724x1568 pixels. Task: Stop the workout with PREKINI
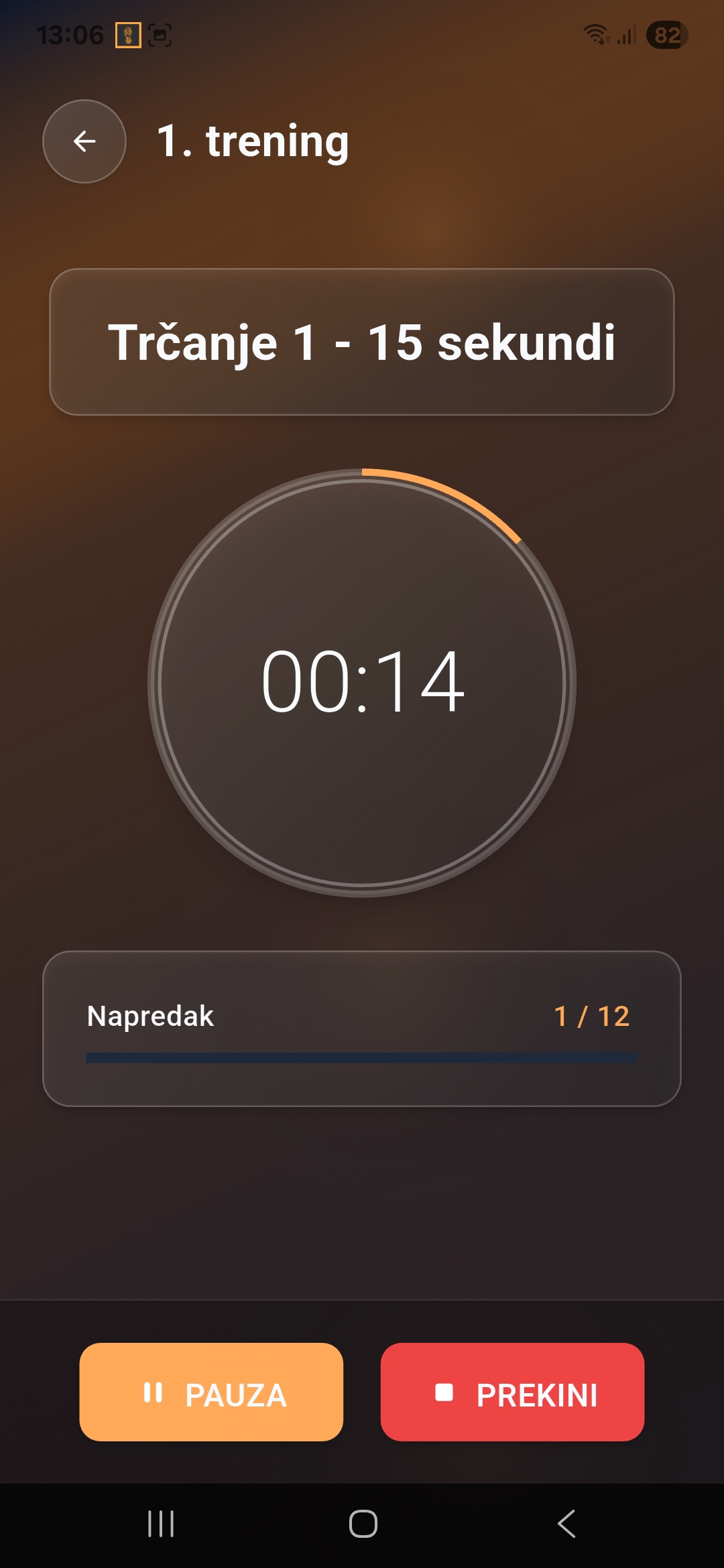pyautogui.click(x=512, y=1392)
